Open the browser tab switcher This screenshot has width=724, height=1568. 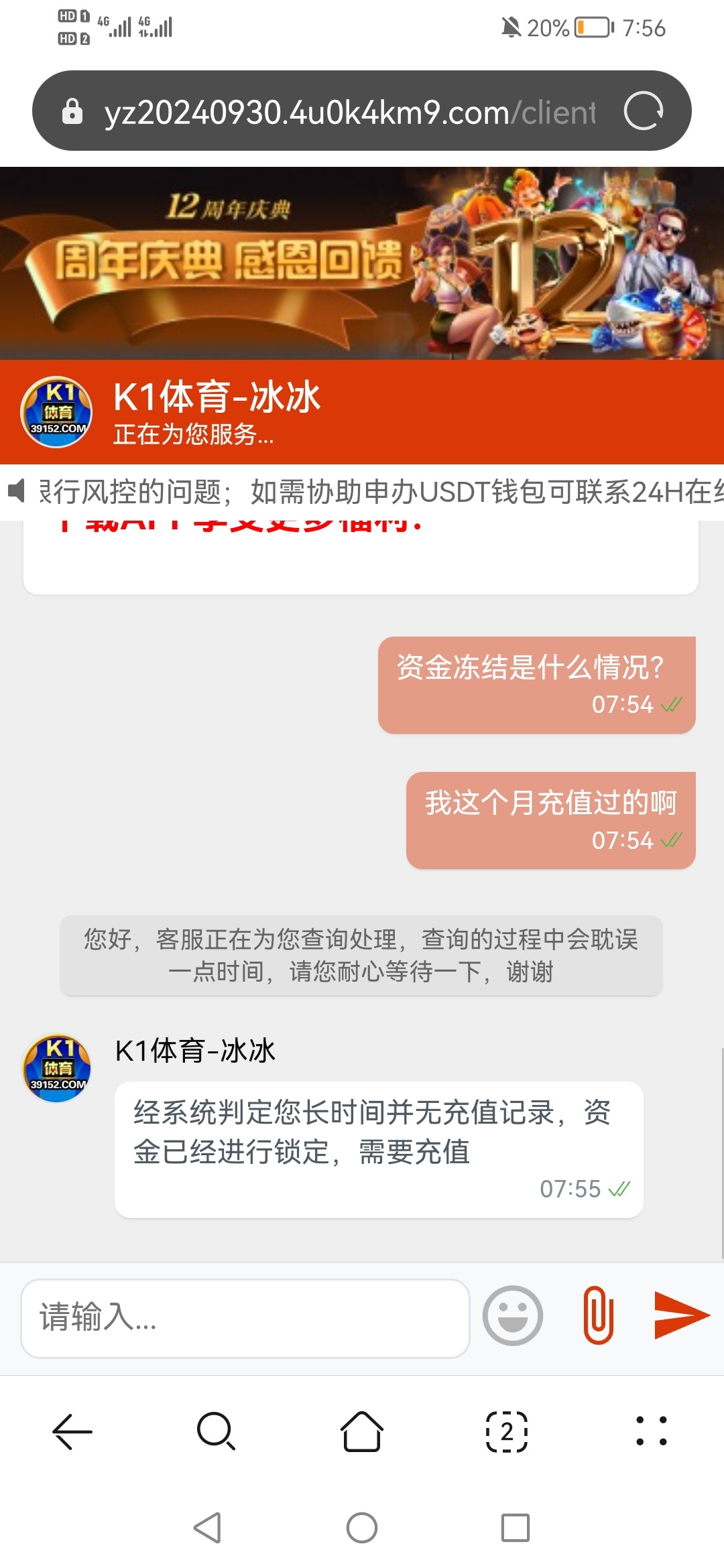click(x=507, y=1431)
